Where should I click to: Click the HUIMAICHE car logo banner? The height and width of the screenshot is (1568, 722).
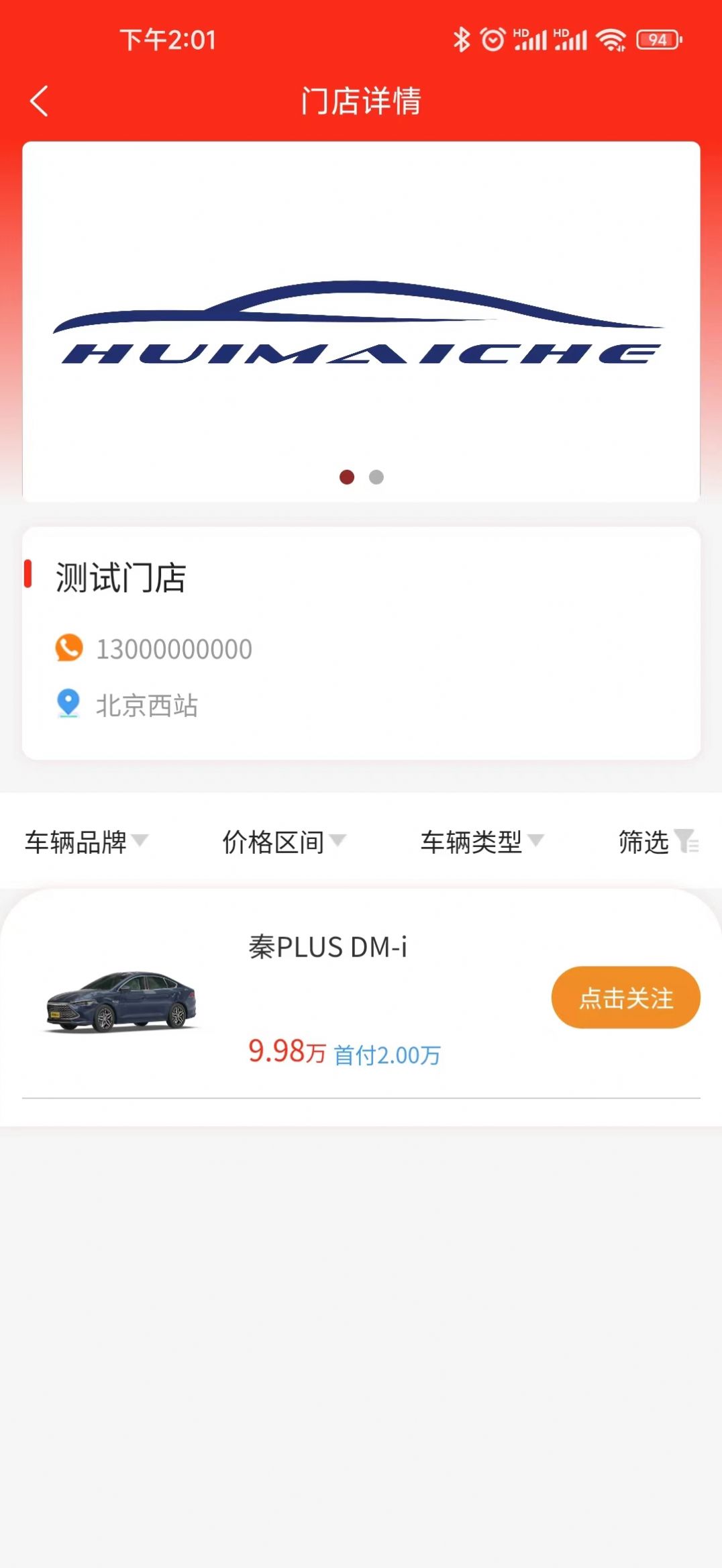tap(361, 322)
